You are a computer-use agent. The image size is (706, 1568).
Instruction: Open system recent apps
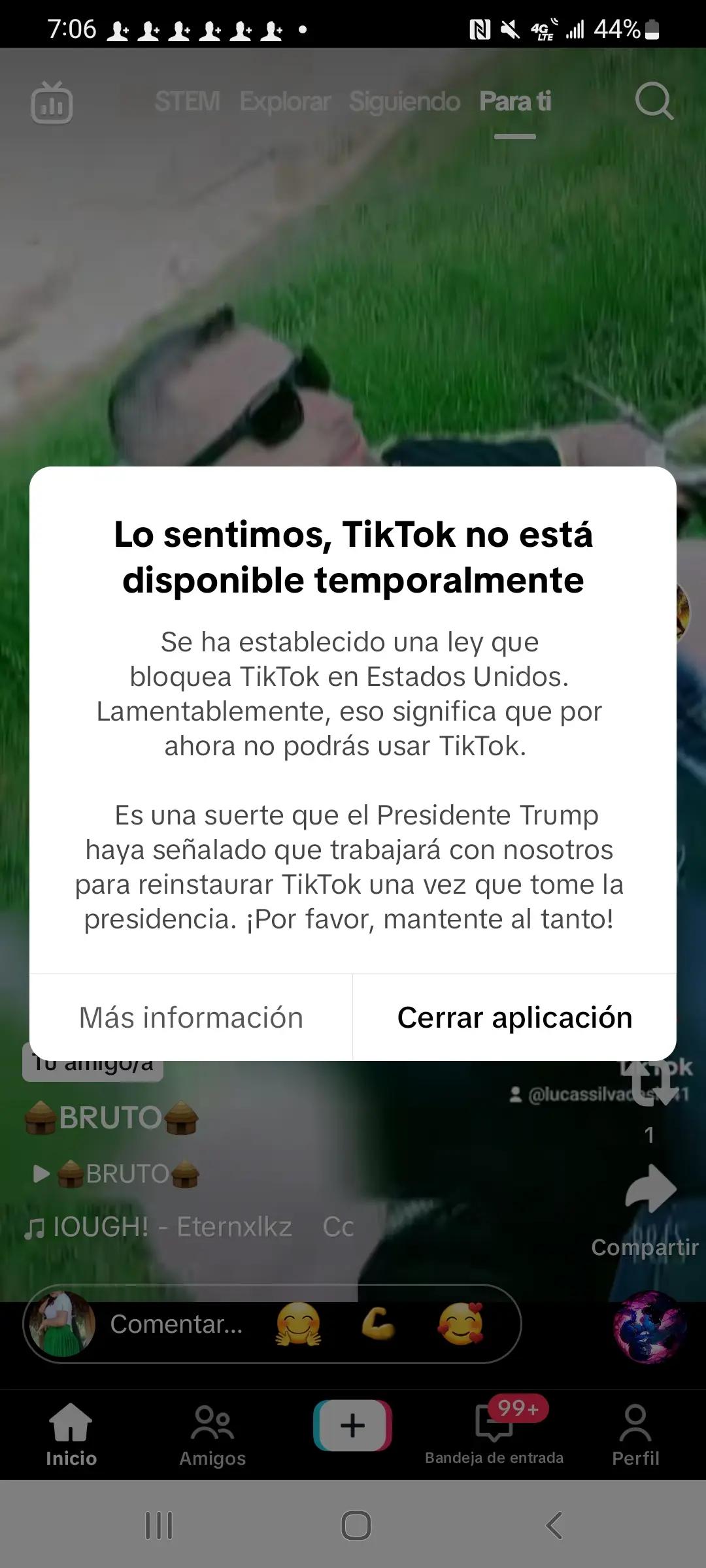point(159,1526)
